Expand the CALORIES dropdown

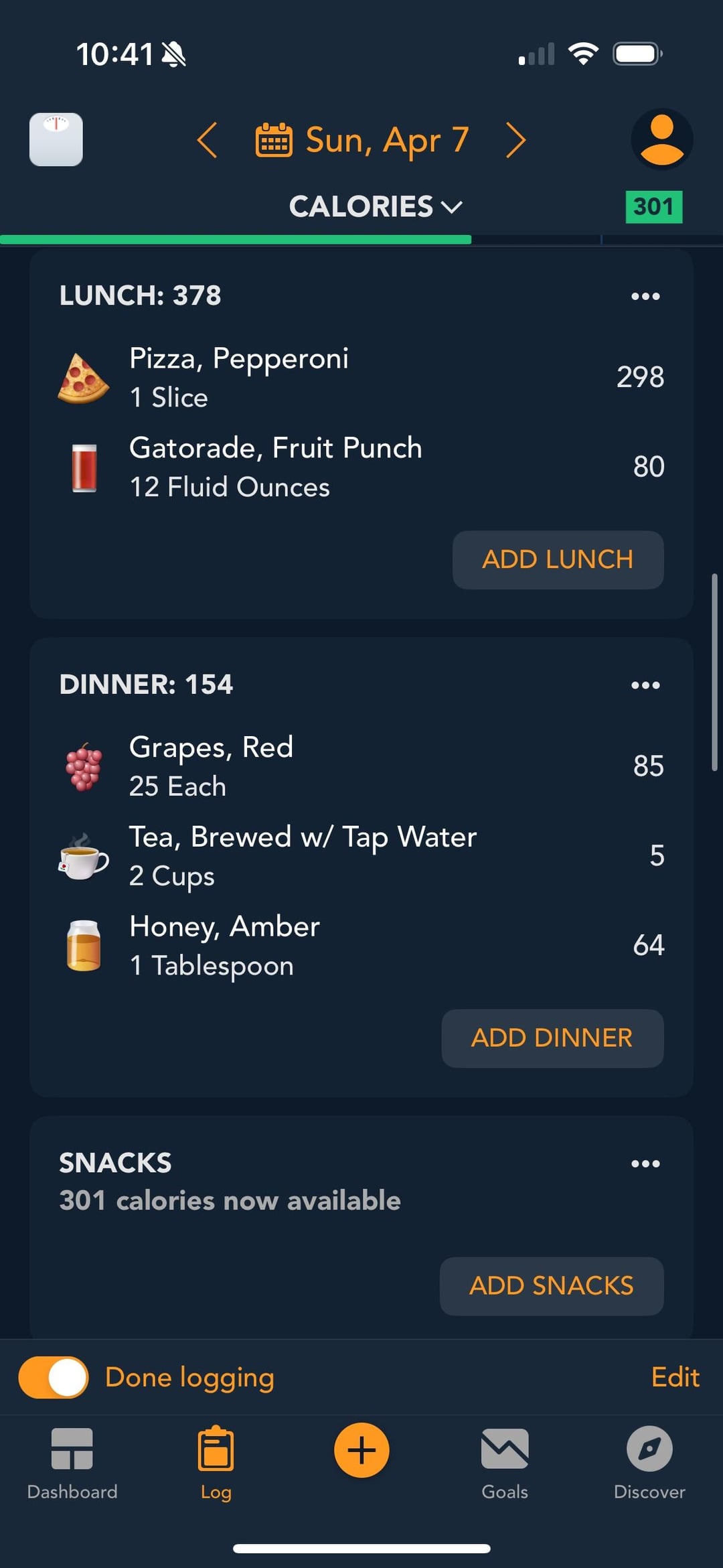click(x=376, y=206)
